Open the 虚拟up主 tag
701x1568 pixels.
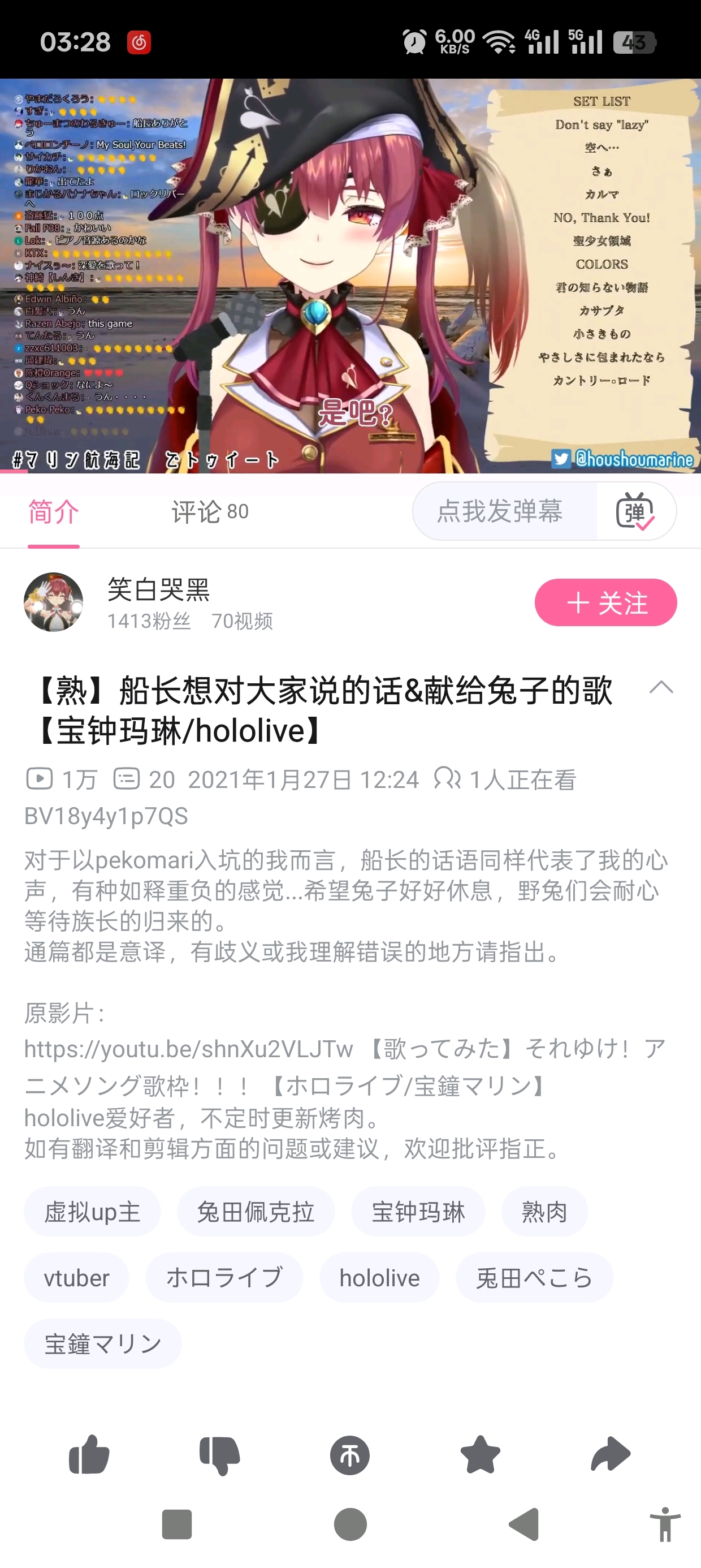click(x=92, y=1211)
